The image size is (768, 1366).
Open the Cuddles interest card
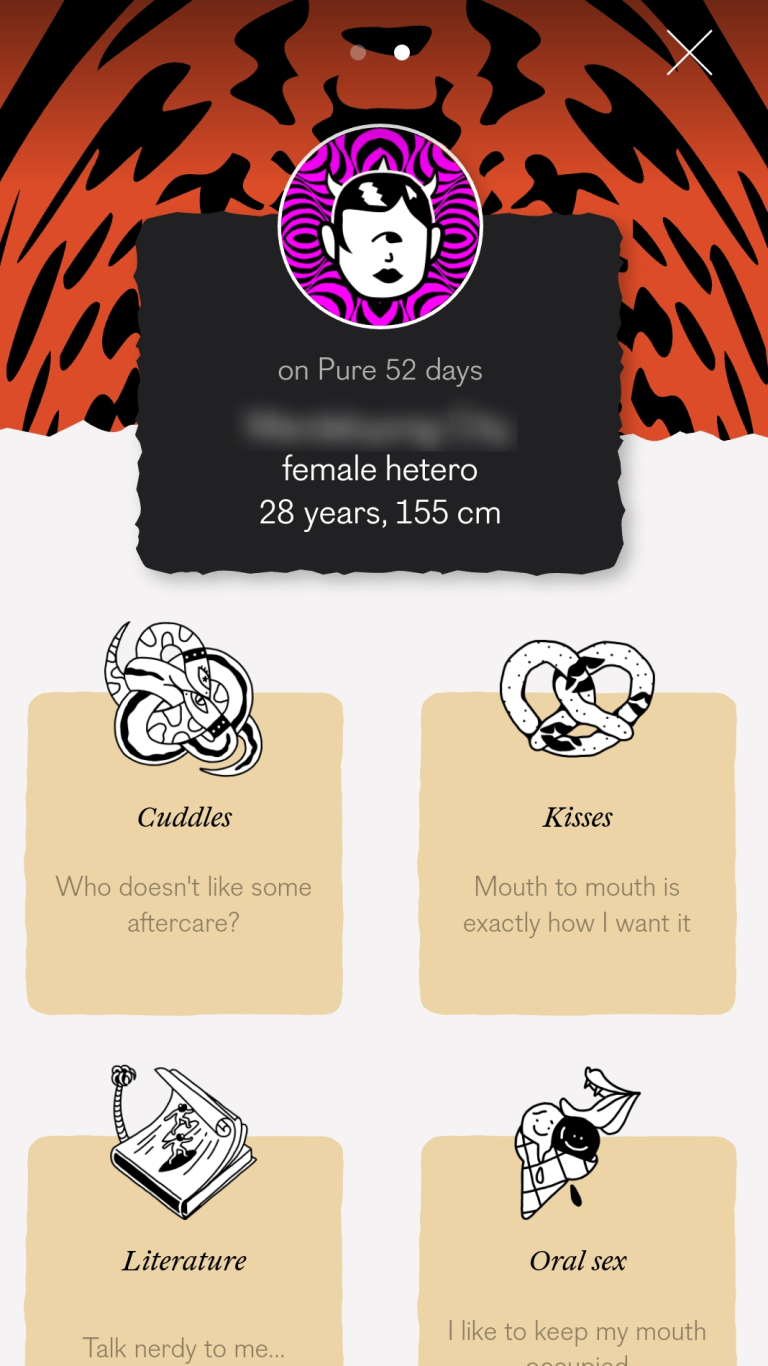pos(185,852)
